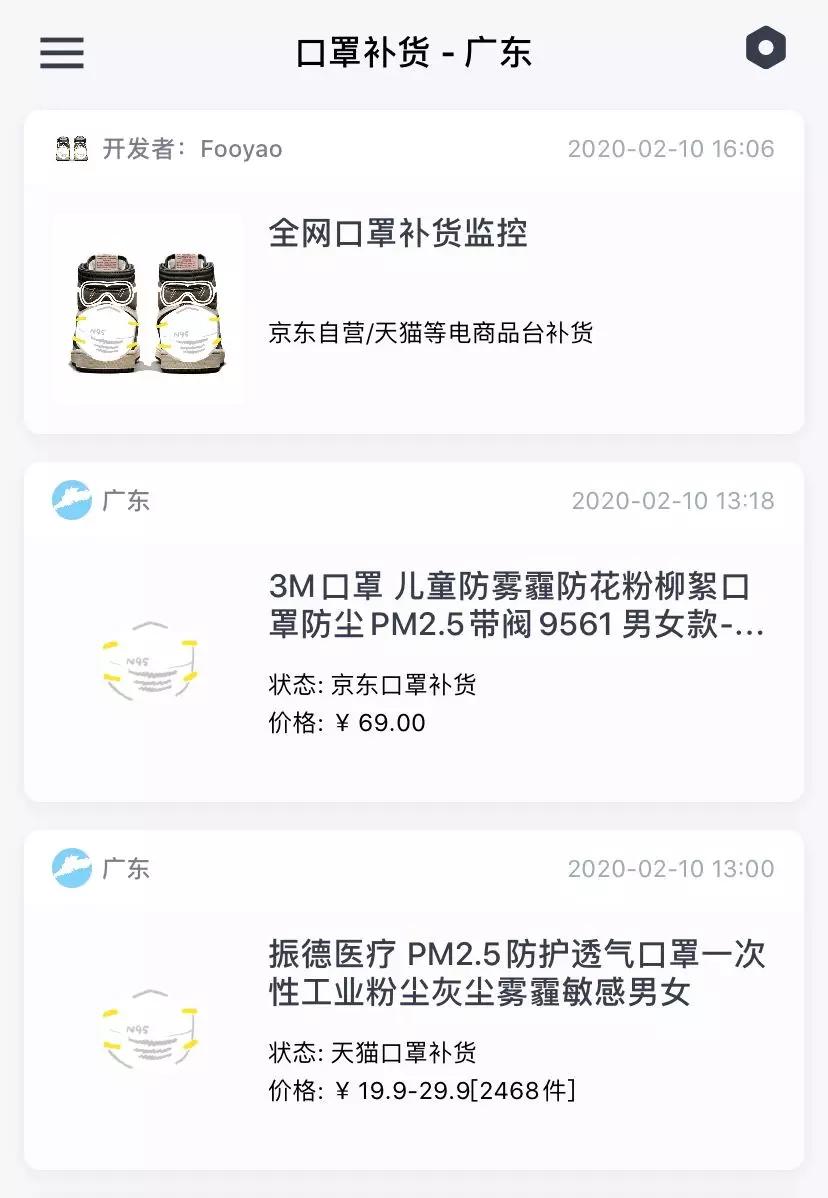The image size is (828, 1198).
Task: Select the timestamp 2020-02-10 13:18
Action: point(673,500)
